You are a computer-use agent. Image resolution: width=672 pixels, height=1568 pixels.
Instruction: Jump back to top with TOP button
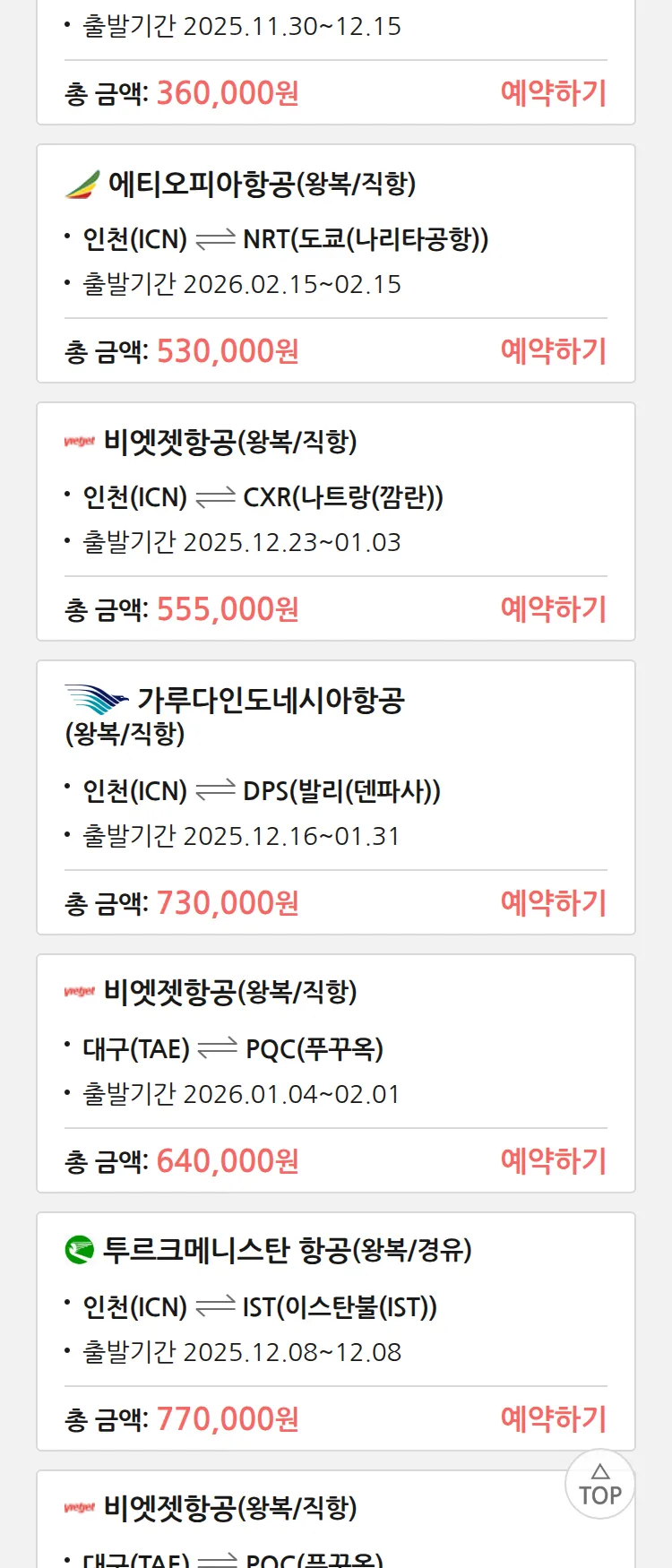point(600,1485)
